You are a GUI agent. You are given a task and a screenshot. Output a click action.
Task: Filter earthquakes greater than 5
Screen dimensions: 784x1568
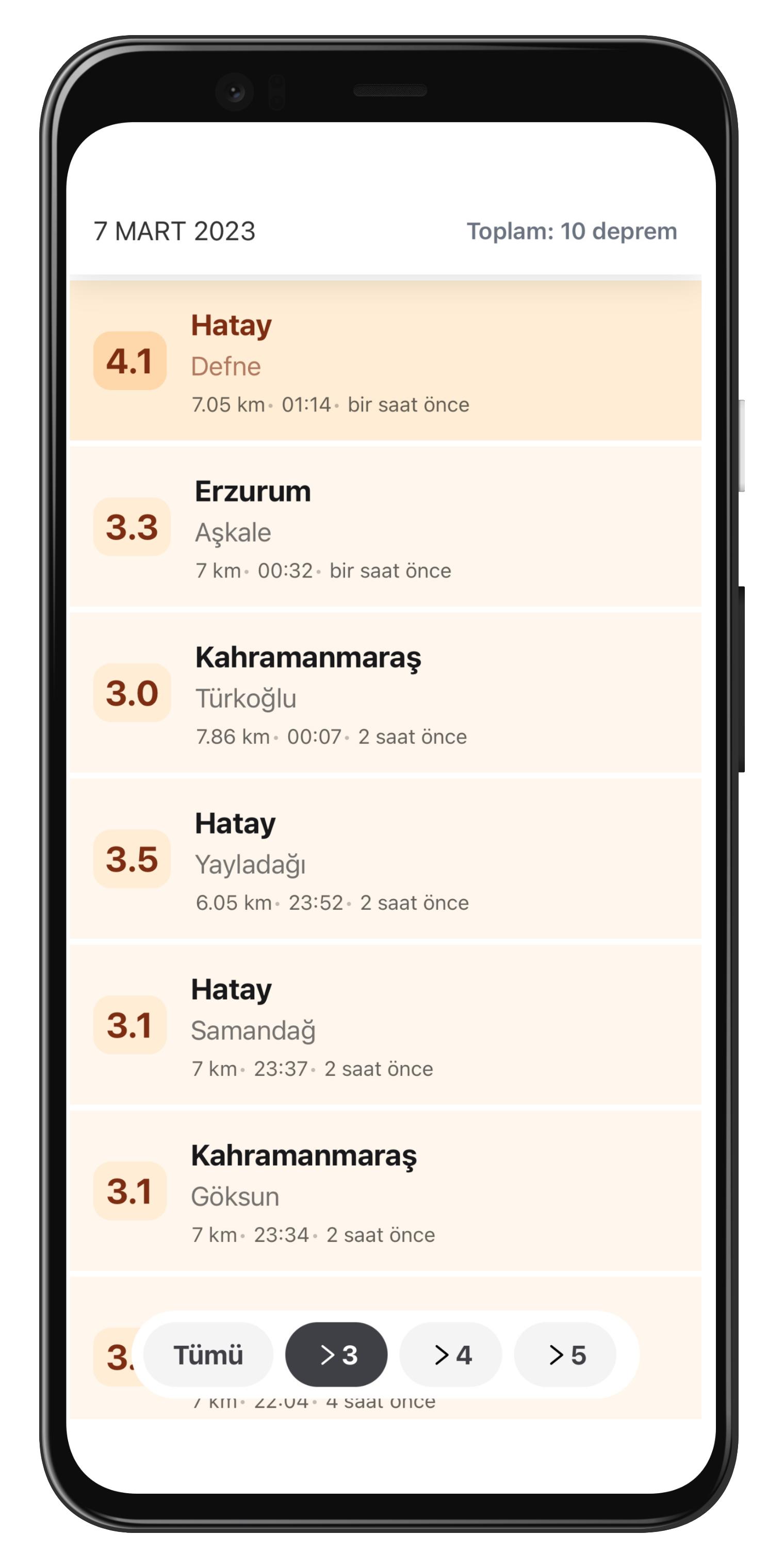[x=565, y=1354]
